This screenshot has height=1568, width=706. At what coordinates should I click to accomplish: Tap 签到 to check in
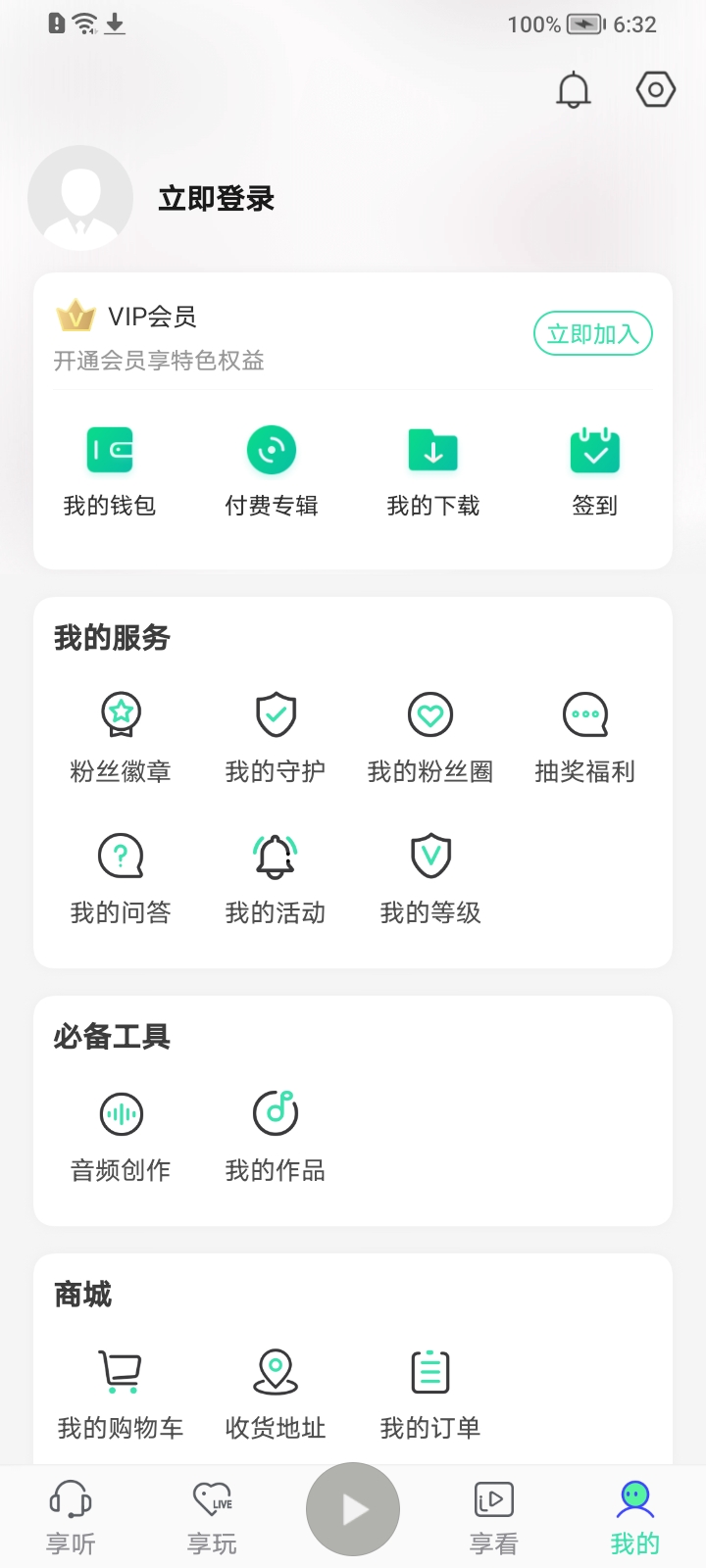[595, 472]
